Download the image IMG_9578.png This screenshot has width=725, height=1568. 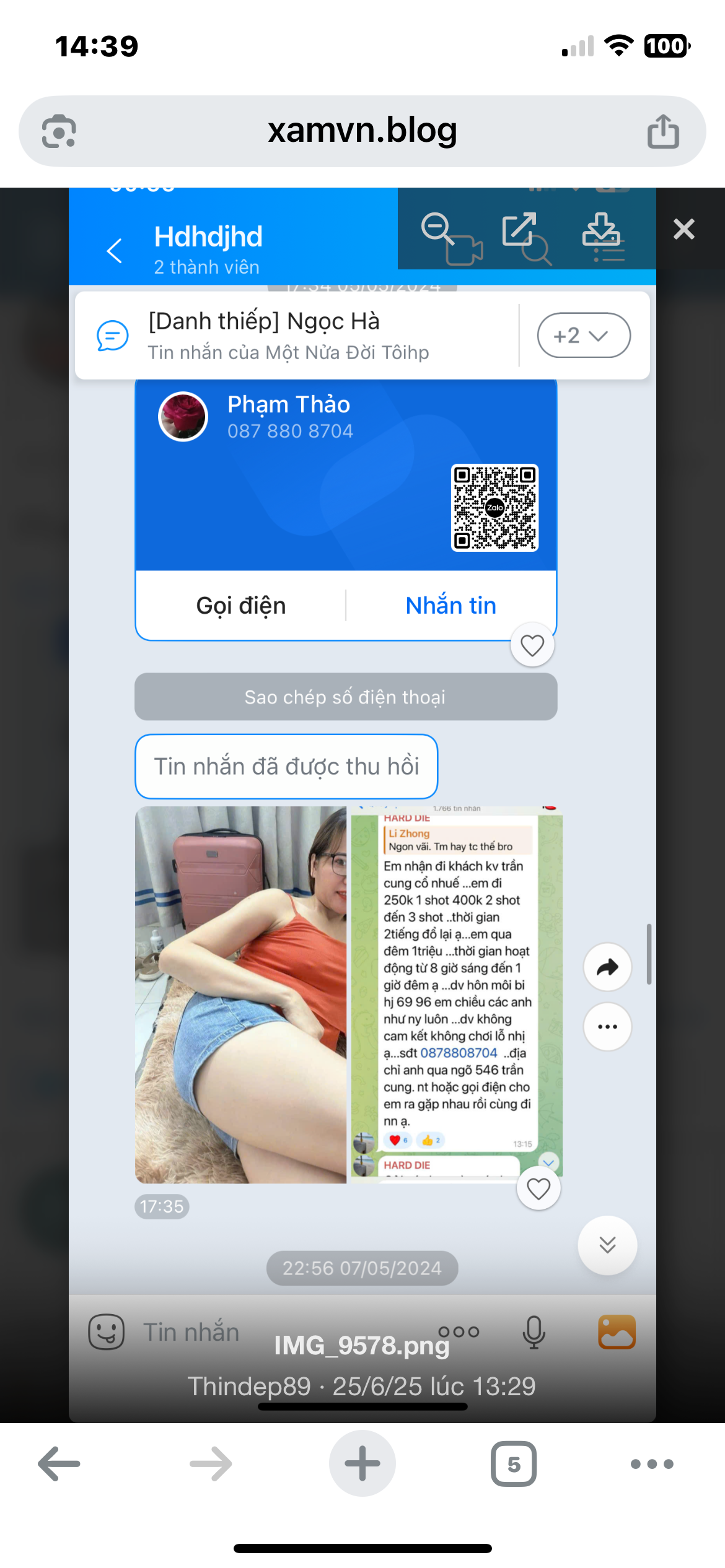click(600, 229)
